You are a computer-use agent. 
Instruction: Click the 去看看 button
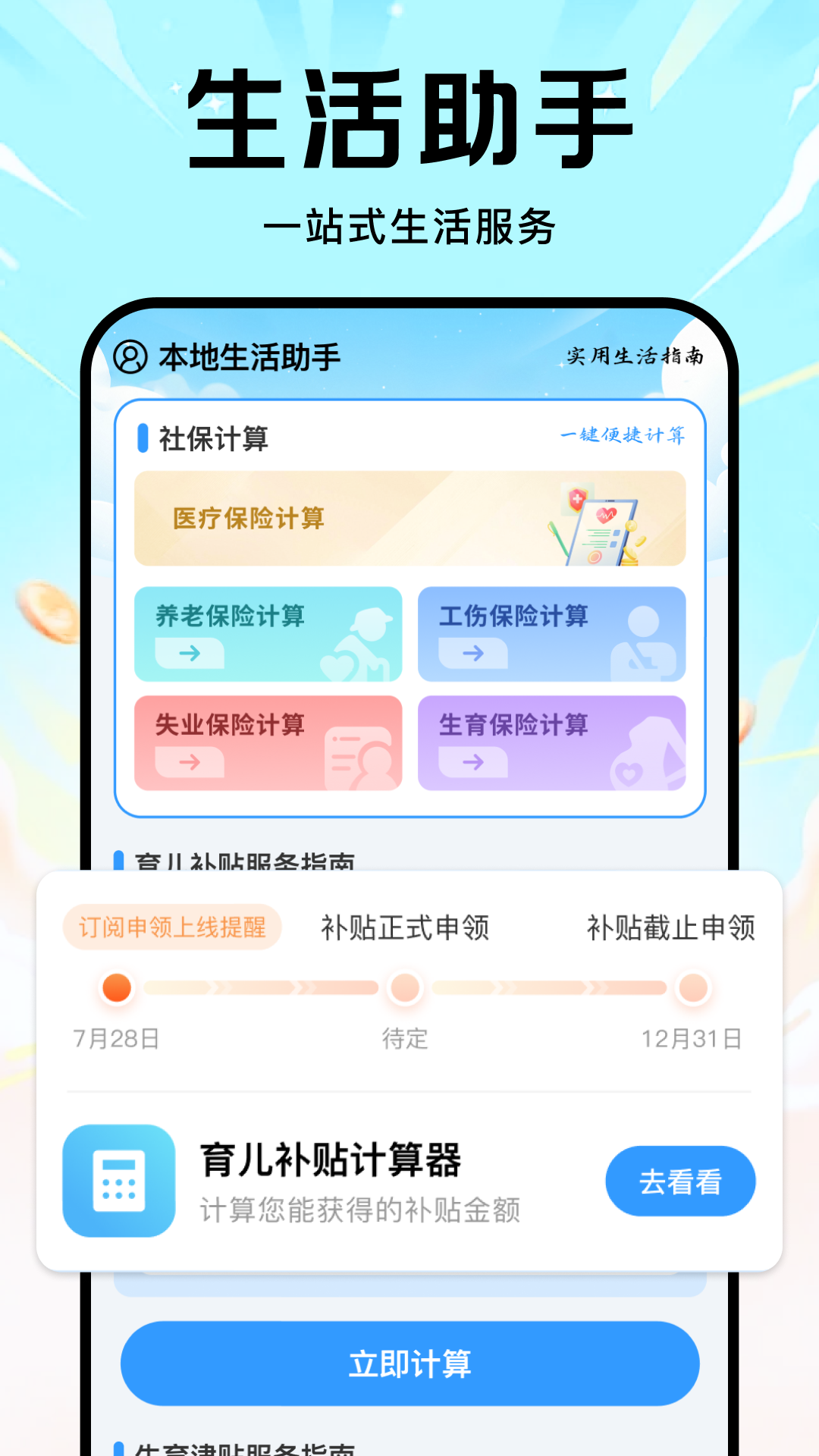(x=679, y=1181)
